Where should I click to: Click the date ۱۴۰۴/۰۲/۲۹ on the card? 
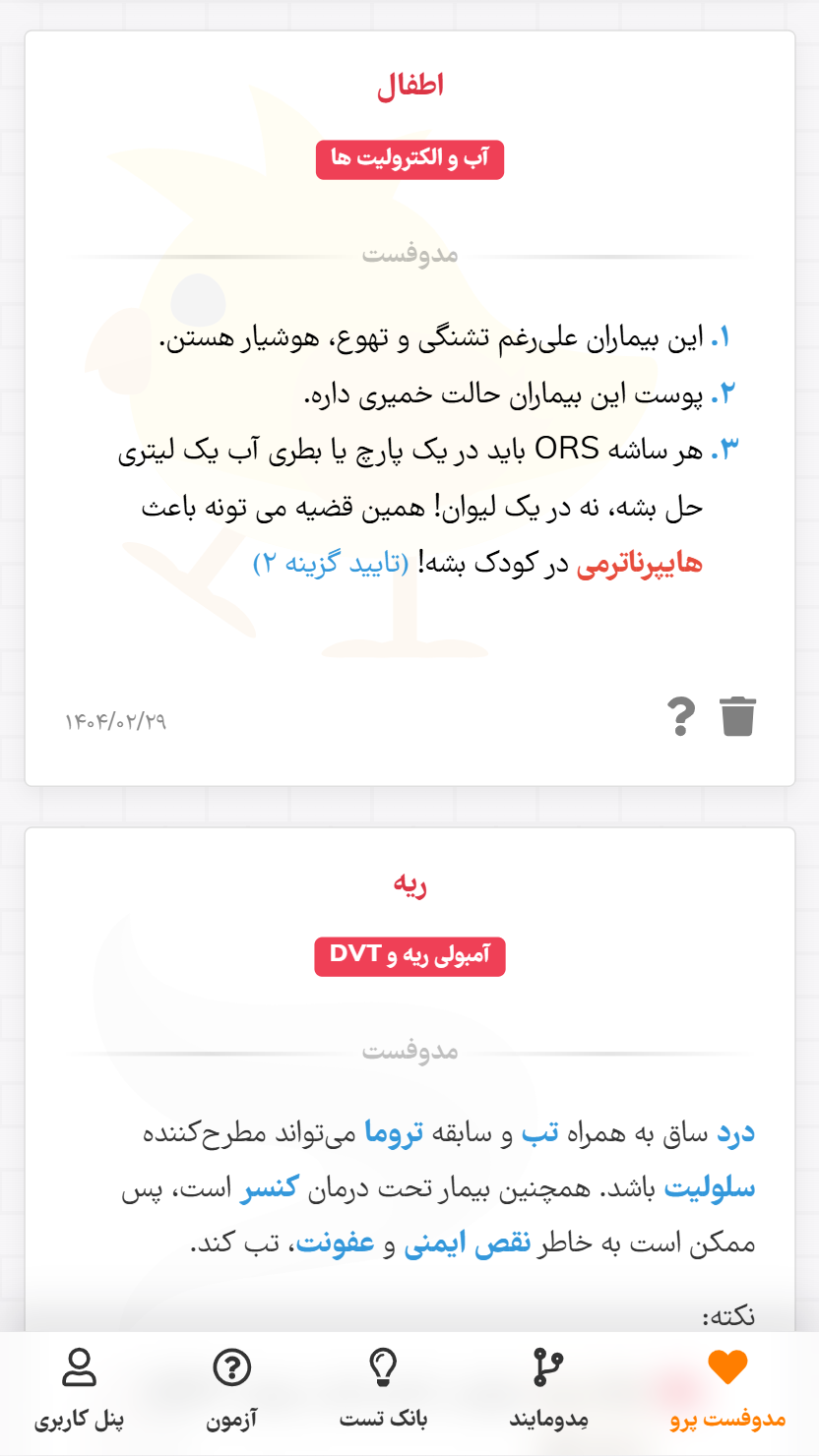(x=115, y=720)
